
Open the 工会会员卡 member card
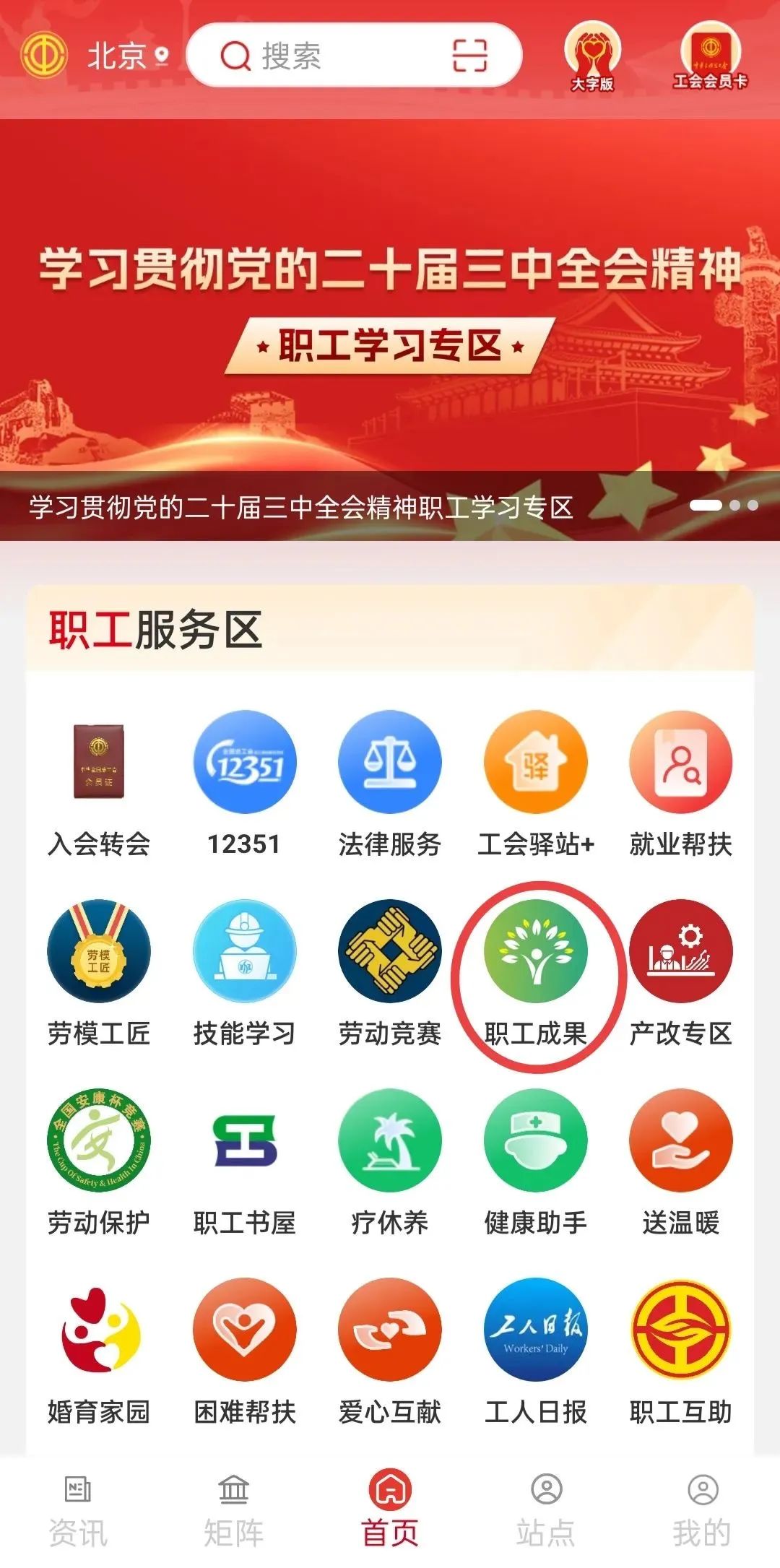click(710, 56)
